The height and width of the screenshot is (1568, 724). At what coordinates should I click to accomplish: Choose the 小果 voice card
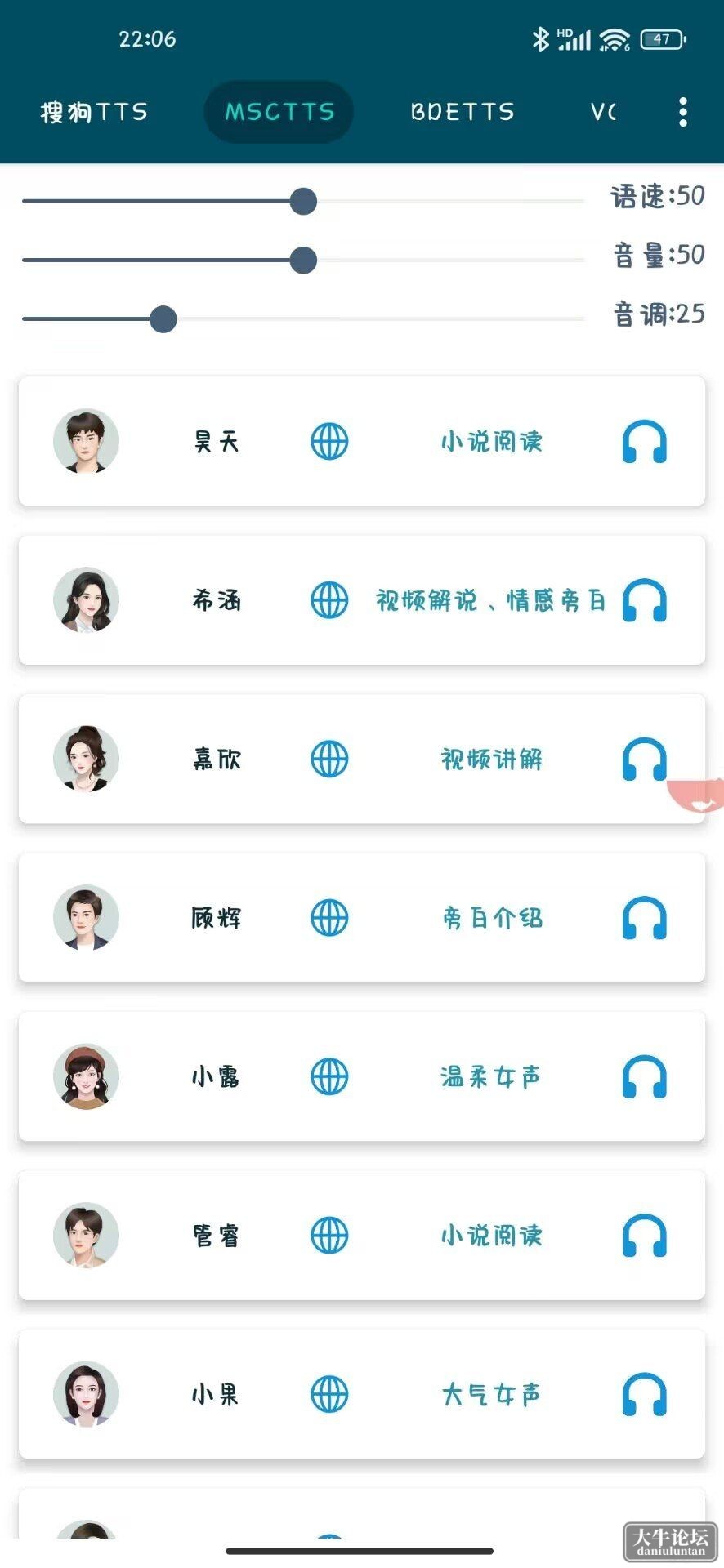pyautogui.click(x=362, y=1394)
